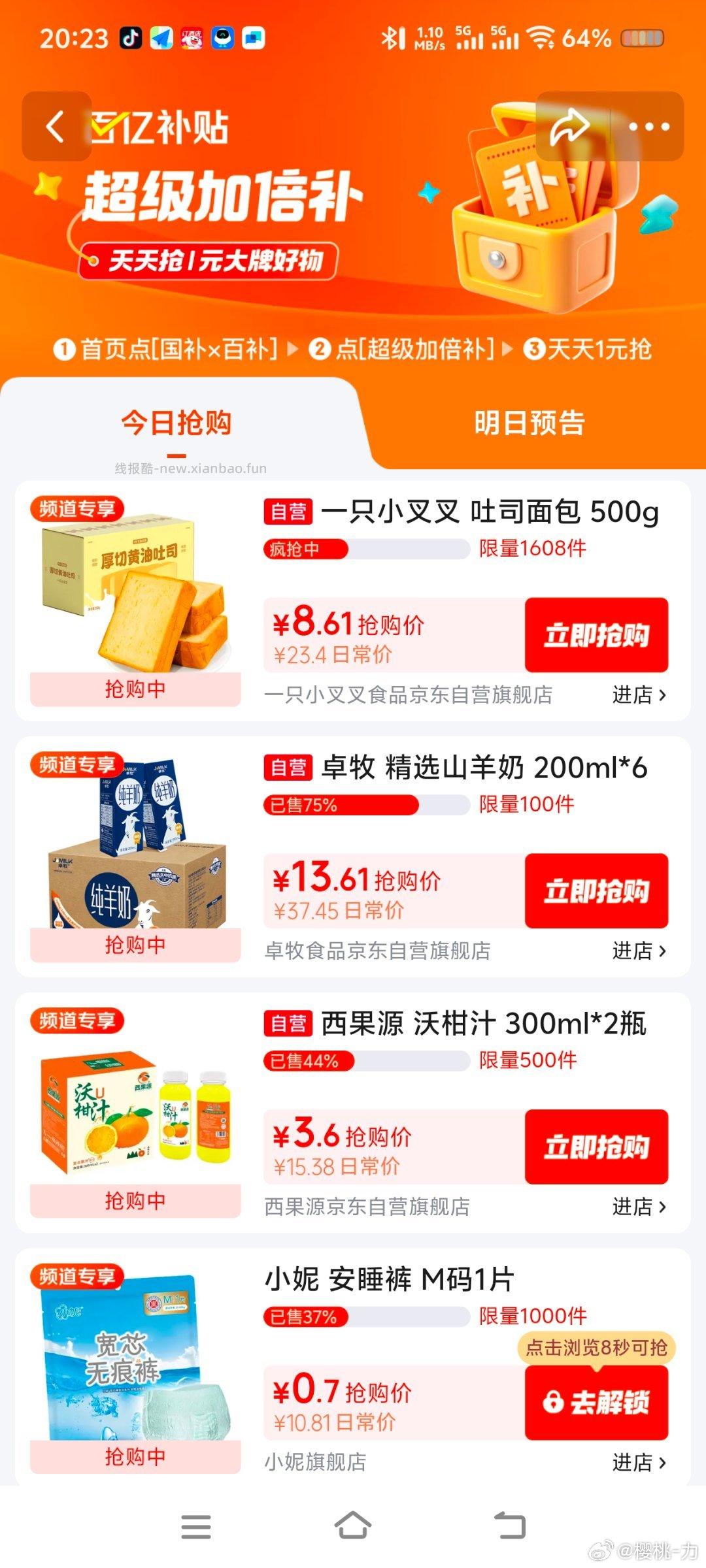Tap the back arrow at top left
This screenshot has width=706, height=1568.
pos(56,128)
